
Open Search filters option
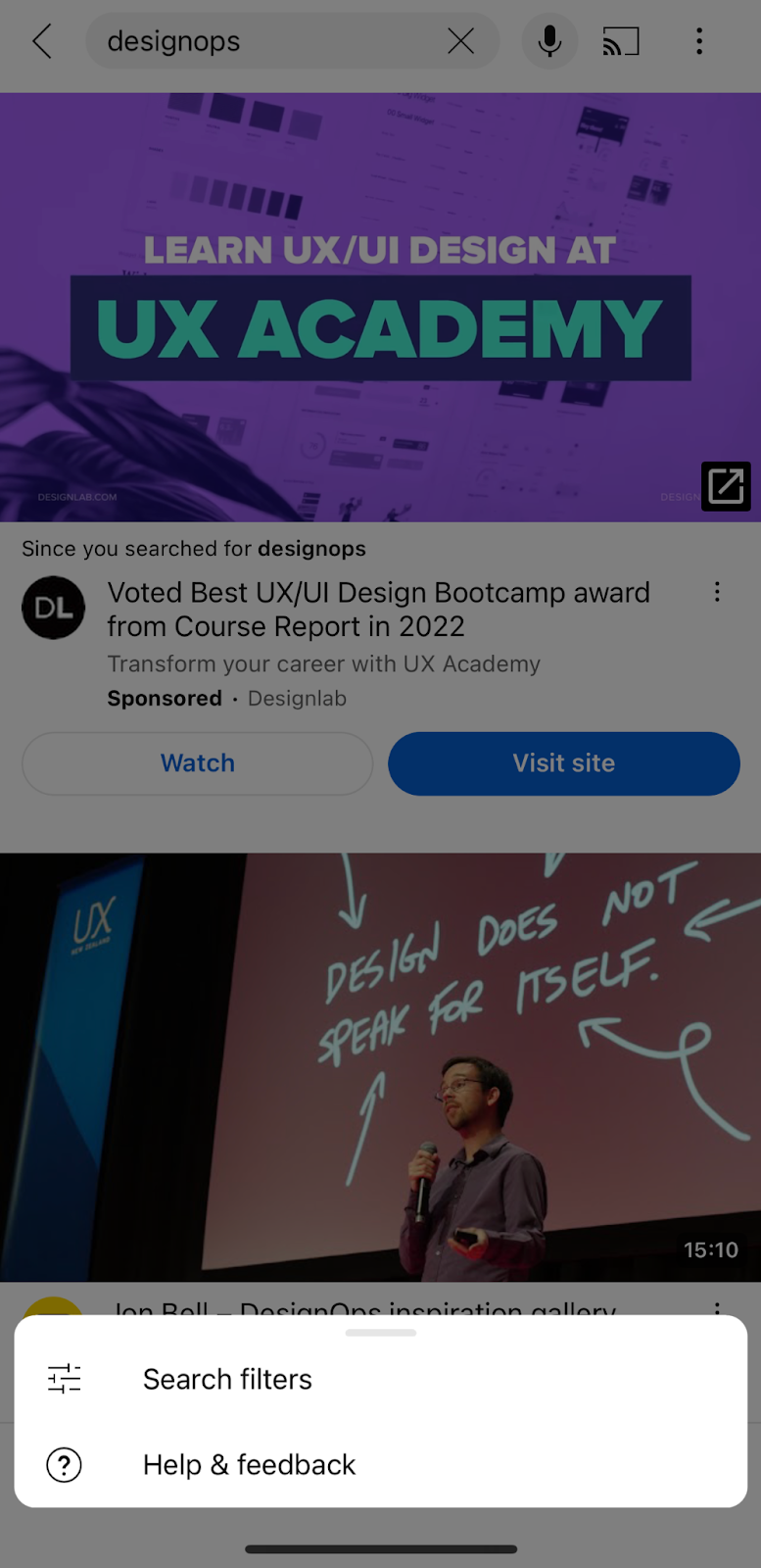pos(227,1379)
